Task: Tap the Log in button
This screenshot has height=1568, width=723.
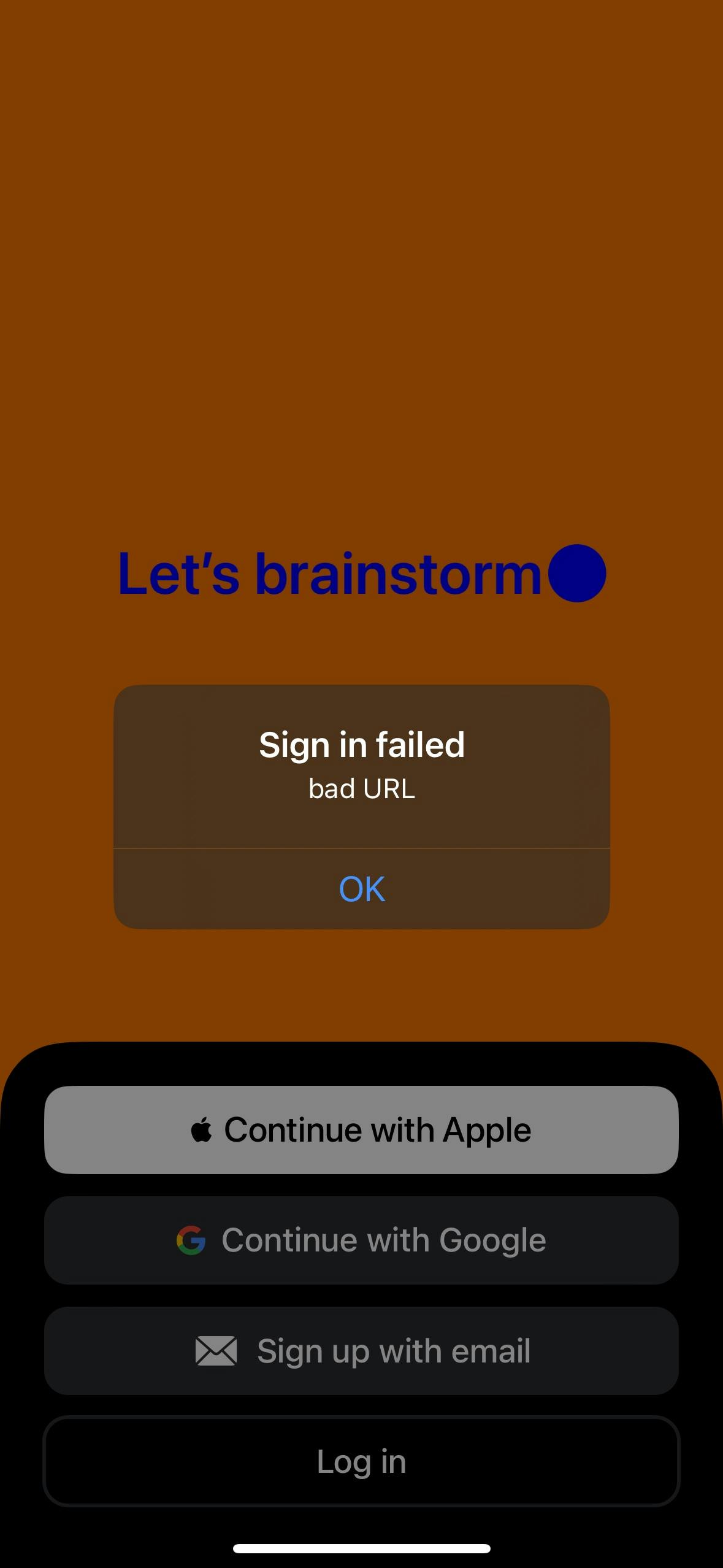Action: click(361, 1461)
